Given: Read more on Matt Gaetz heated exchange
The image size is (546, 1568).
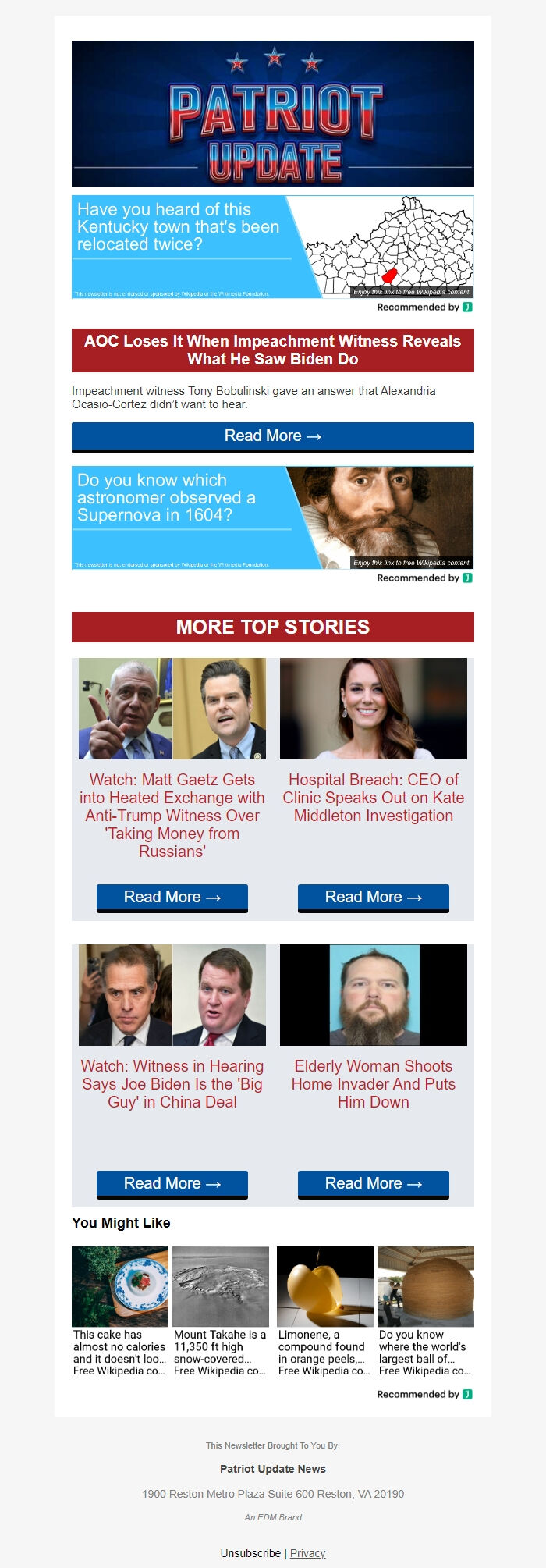Looking at the screenshot, I should click(x=172, y=898).
